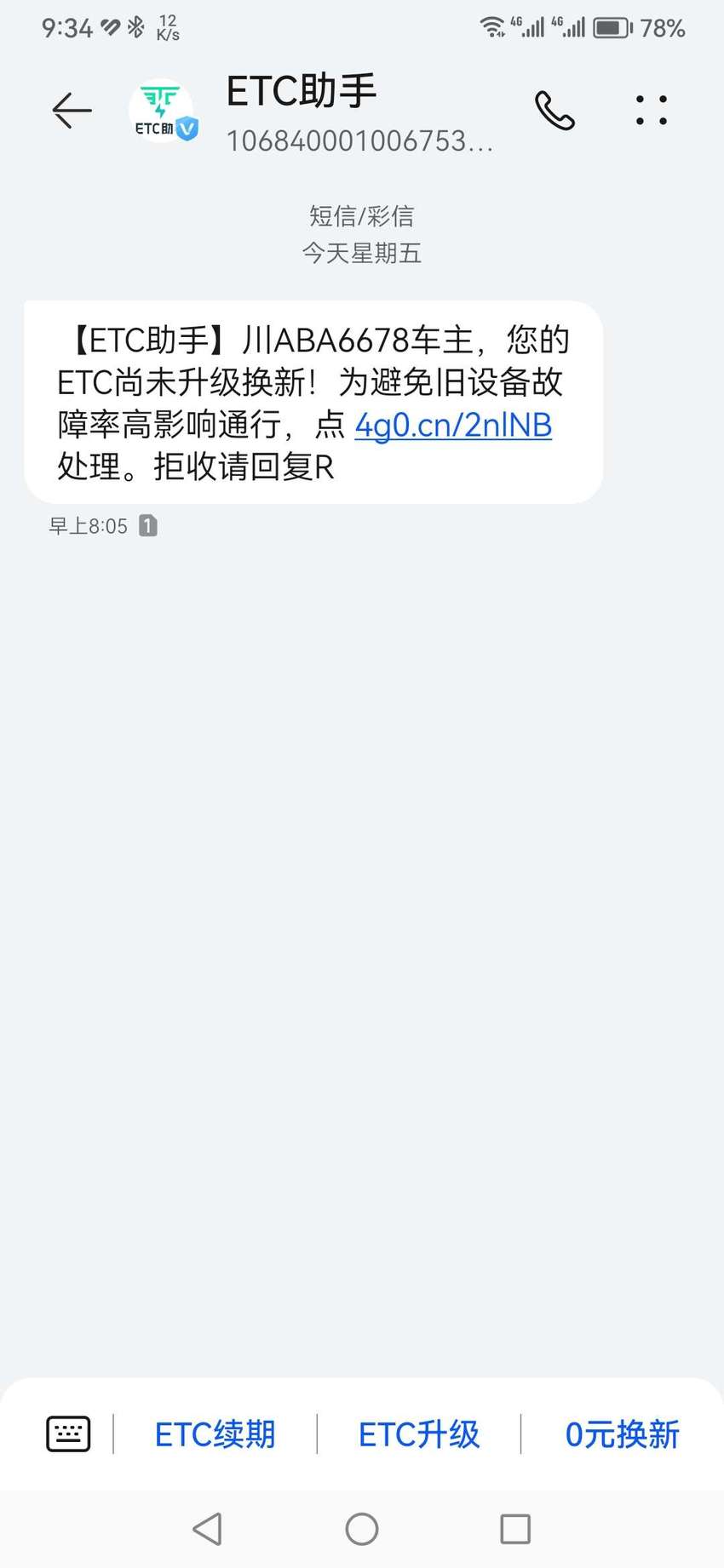Screen dimensions: 724x1568
Task: Tap the system home button
Action: click(362, 1529)
